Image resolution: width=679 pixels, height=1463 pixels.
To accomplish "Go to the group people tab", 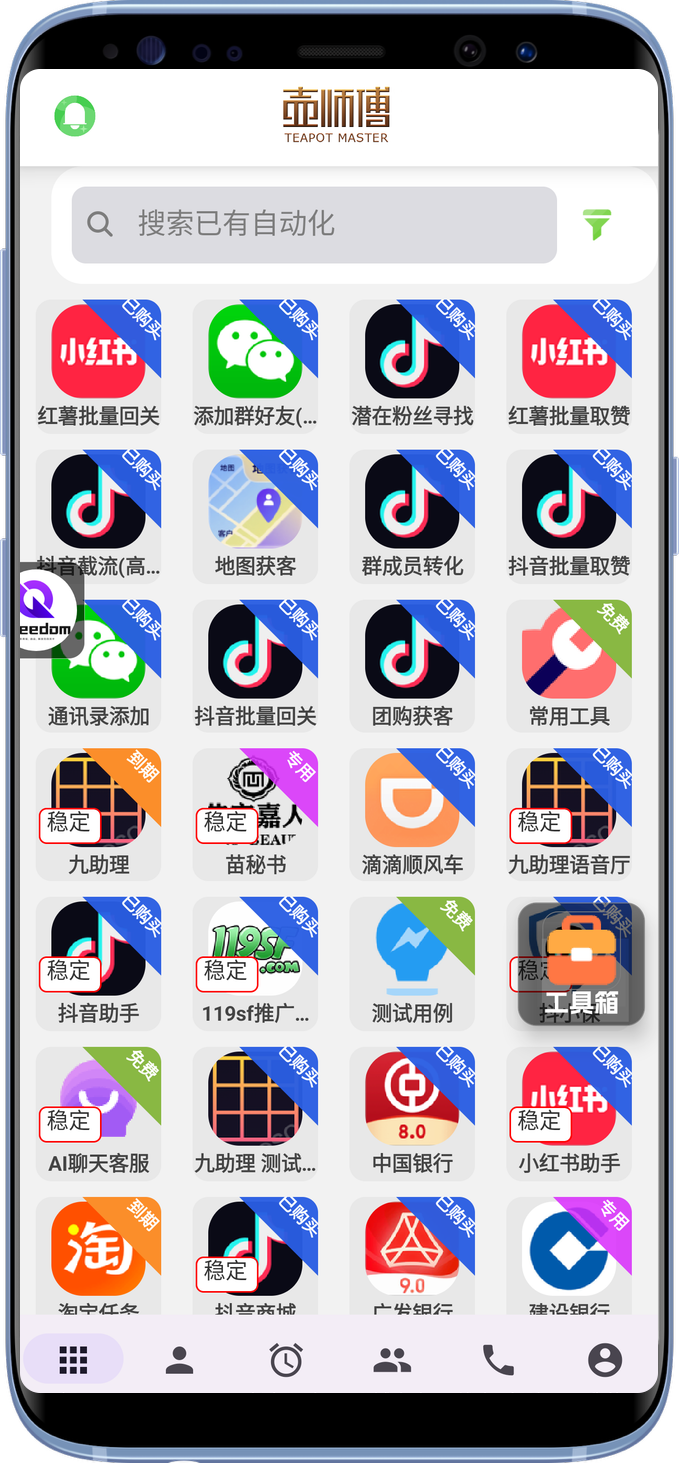I will (x=392, y=1360).
